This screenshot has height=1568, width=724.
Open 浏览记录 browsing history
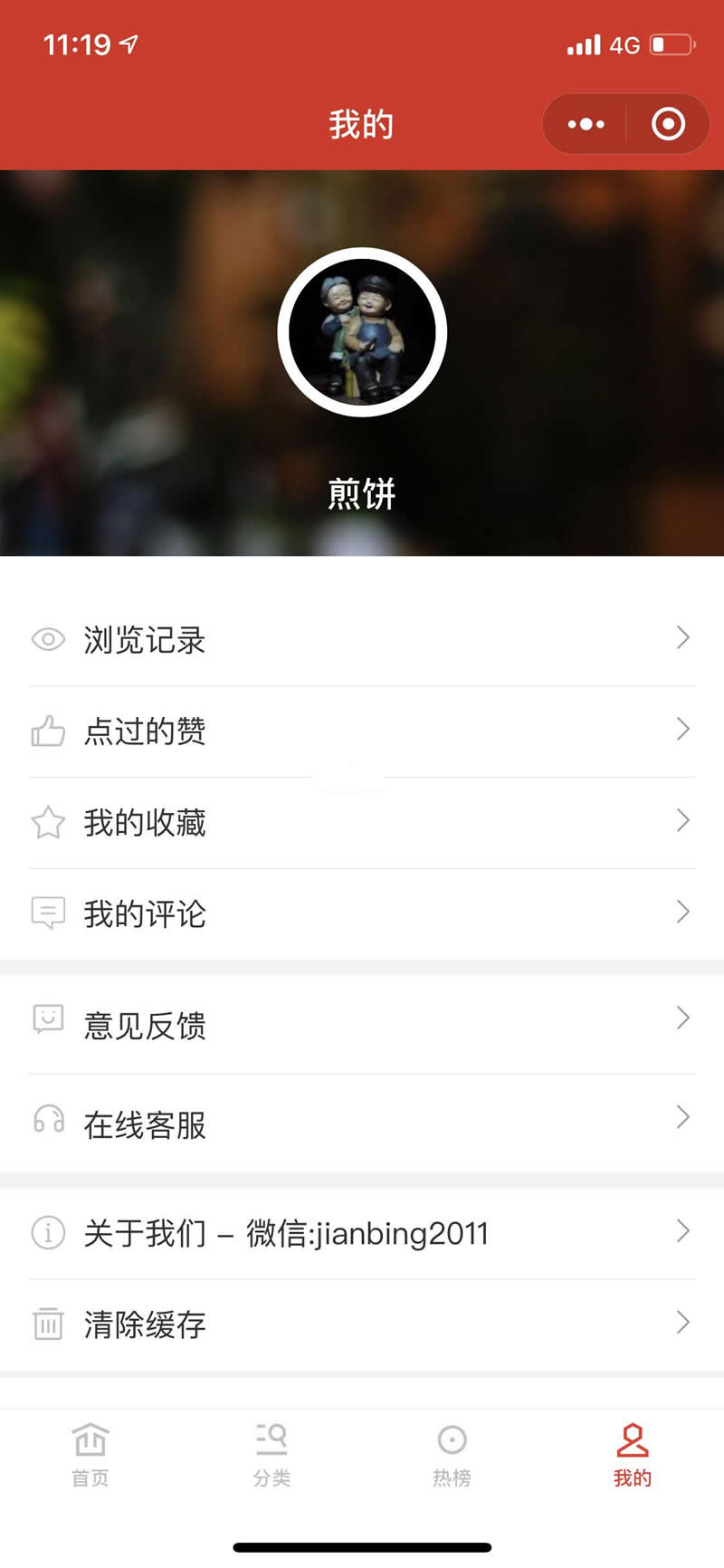tap(362, 639)
